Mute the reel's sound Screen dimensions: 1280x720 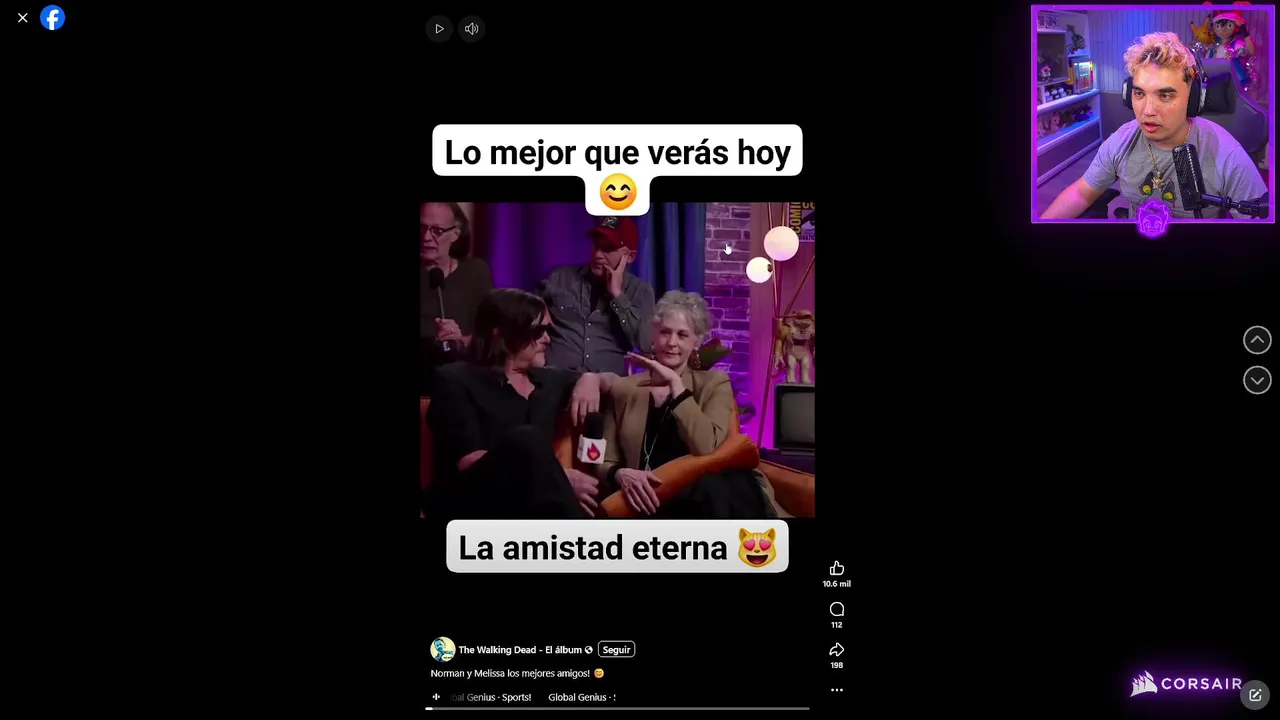pyautogui.click(x=472, y=29)
